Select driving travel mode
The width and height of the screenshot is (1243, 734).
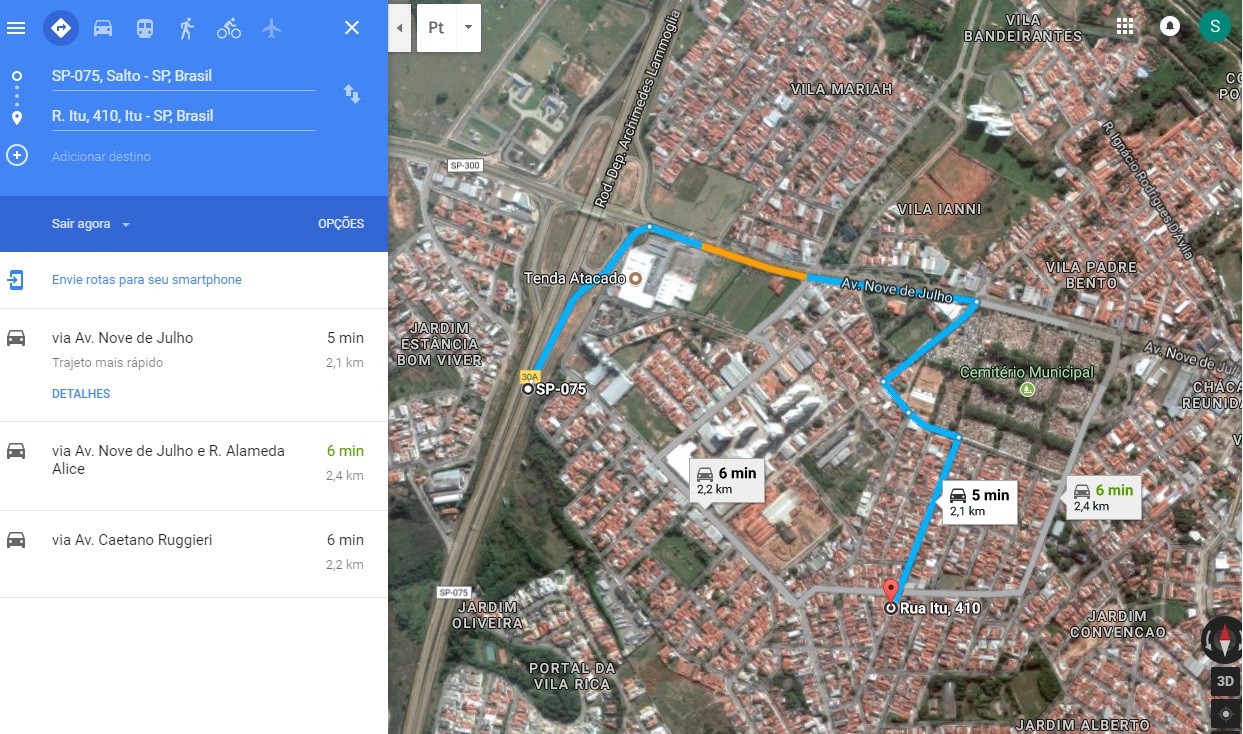pyautogui.click(x=103, y=28)
